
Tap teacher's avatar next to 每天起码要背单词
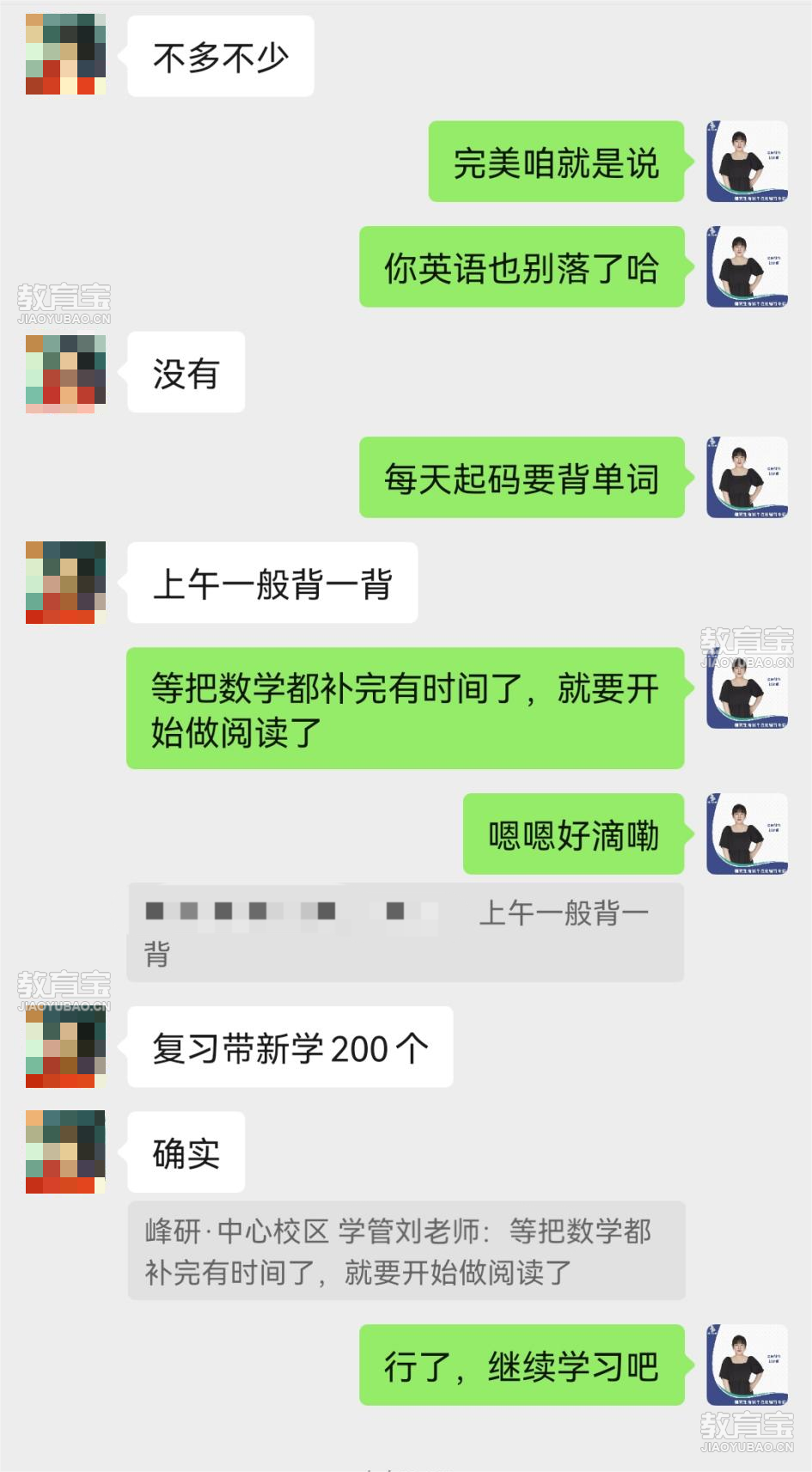click(x=747, y=477)
